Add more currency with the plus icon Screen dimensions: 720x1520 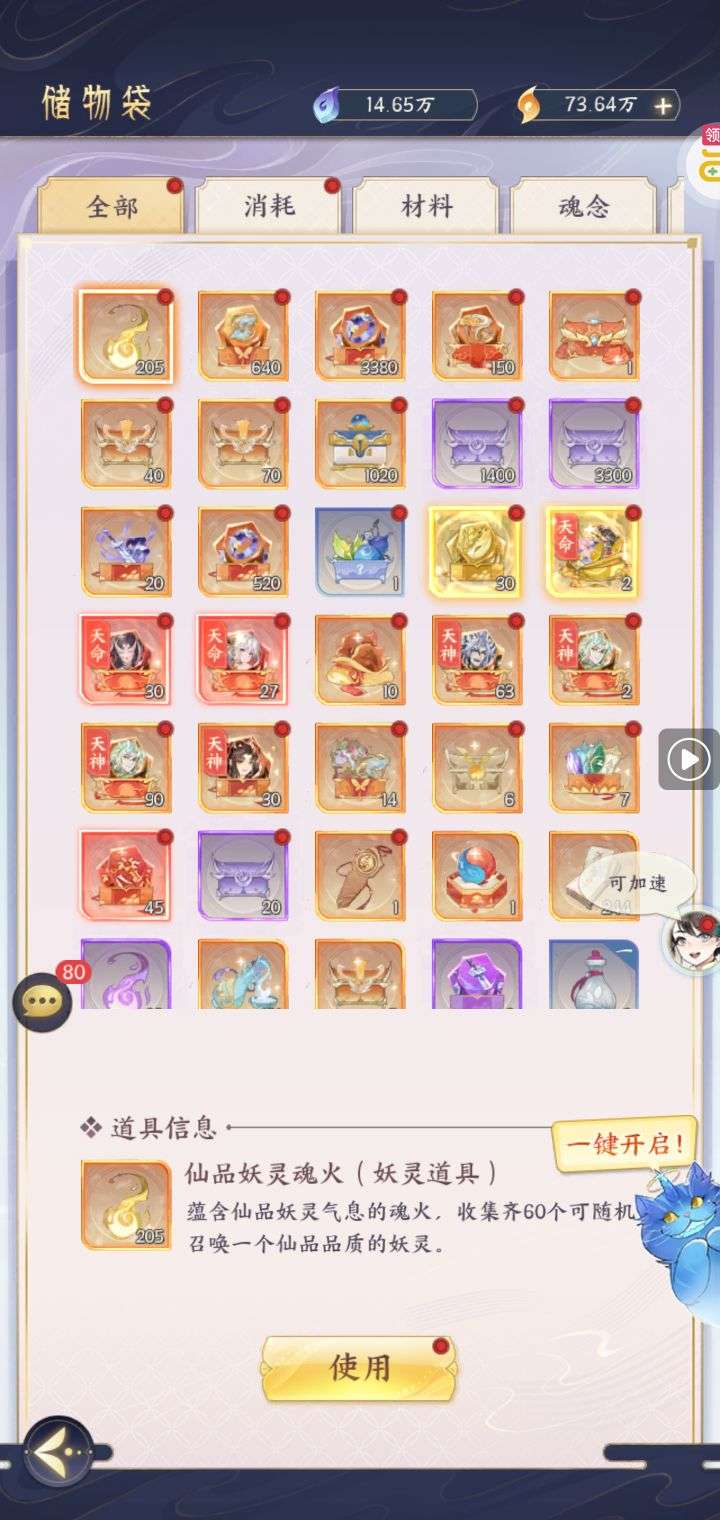coord(662,105)
